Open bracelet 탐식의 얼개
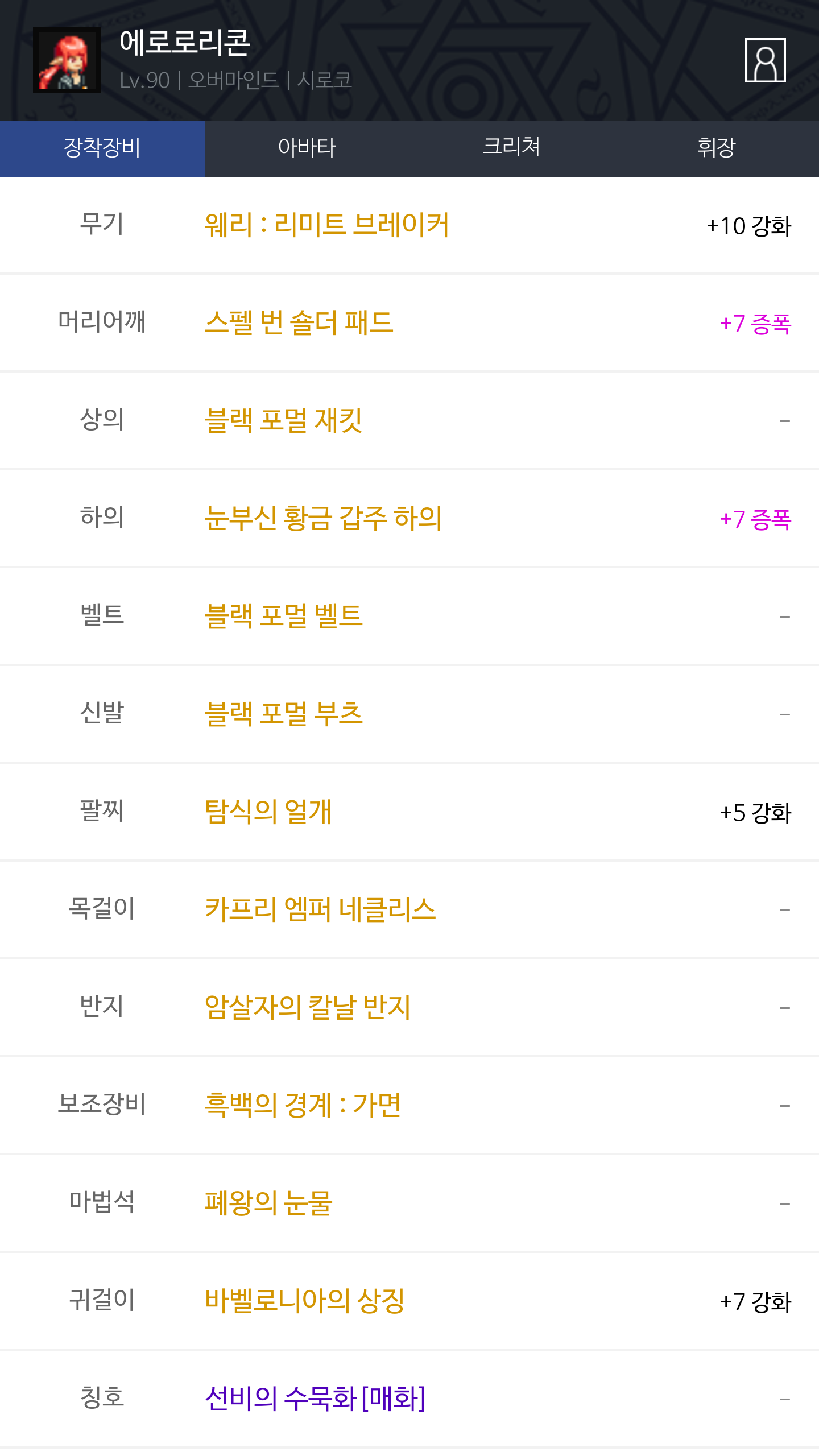The image size is (819, 1456). click(268, 812)
